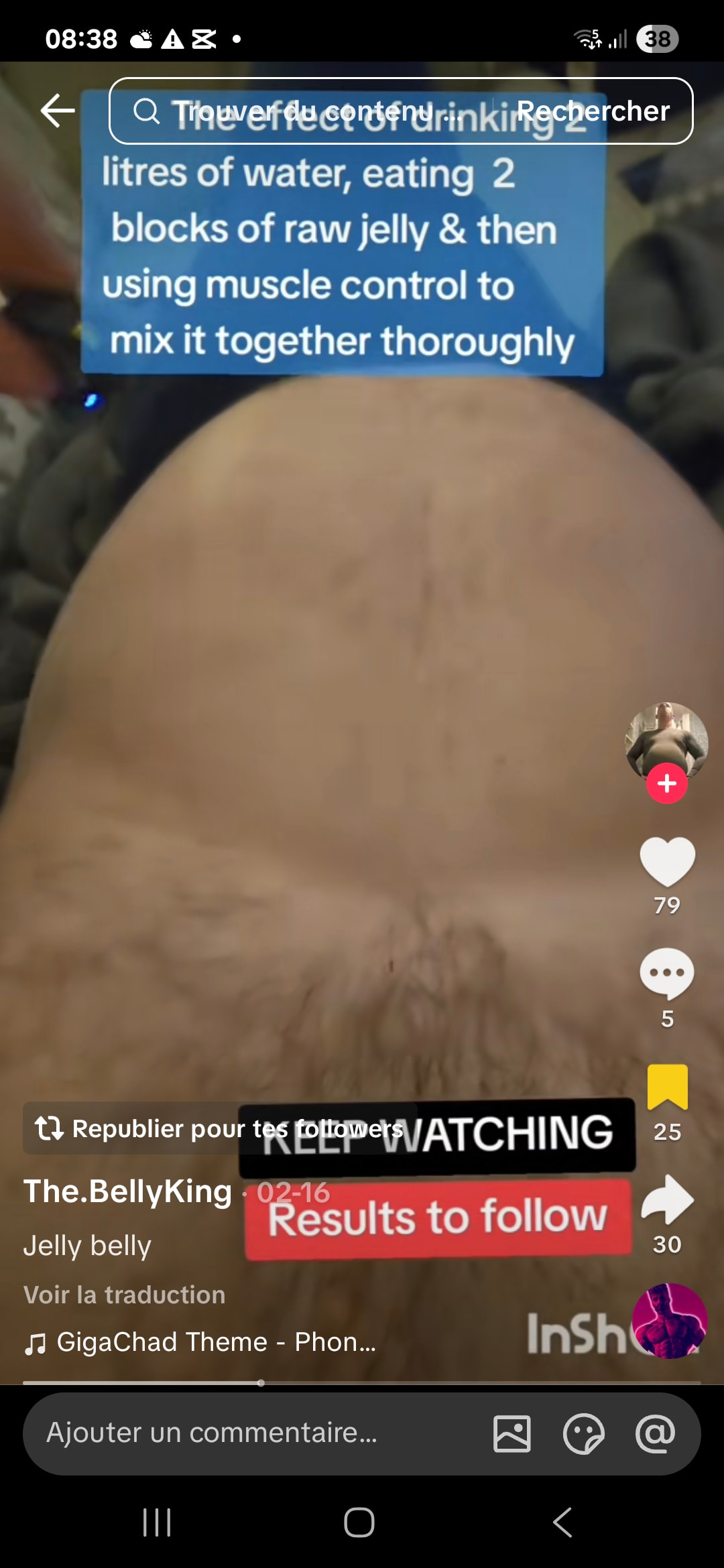Go back using the top arrow
The height and width of the screenshot is (1568, 724).
pyautogui.click(x=58, y=111)
